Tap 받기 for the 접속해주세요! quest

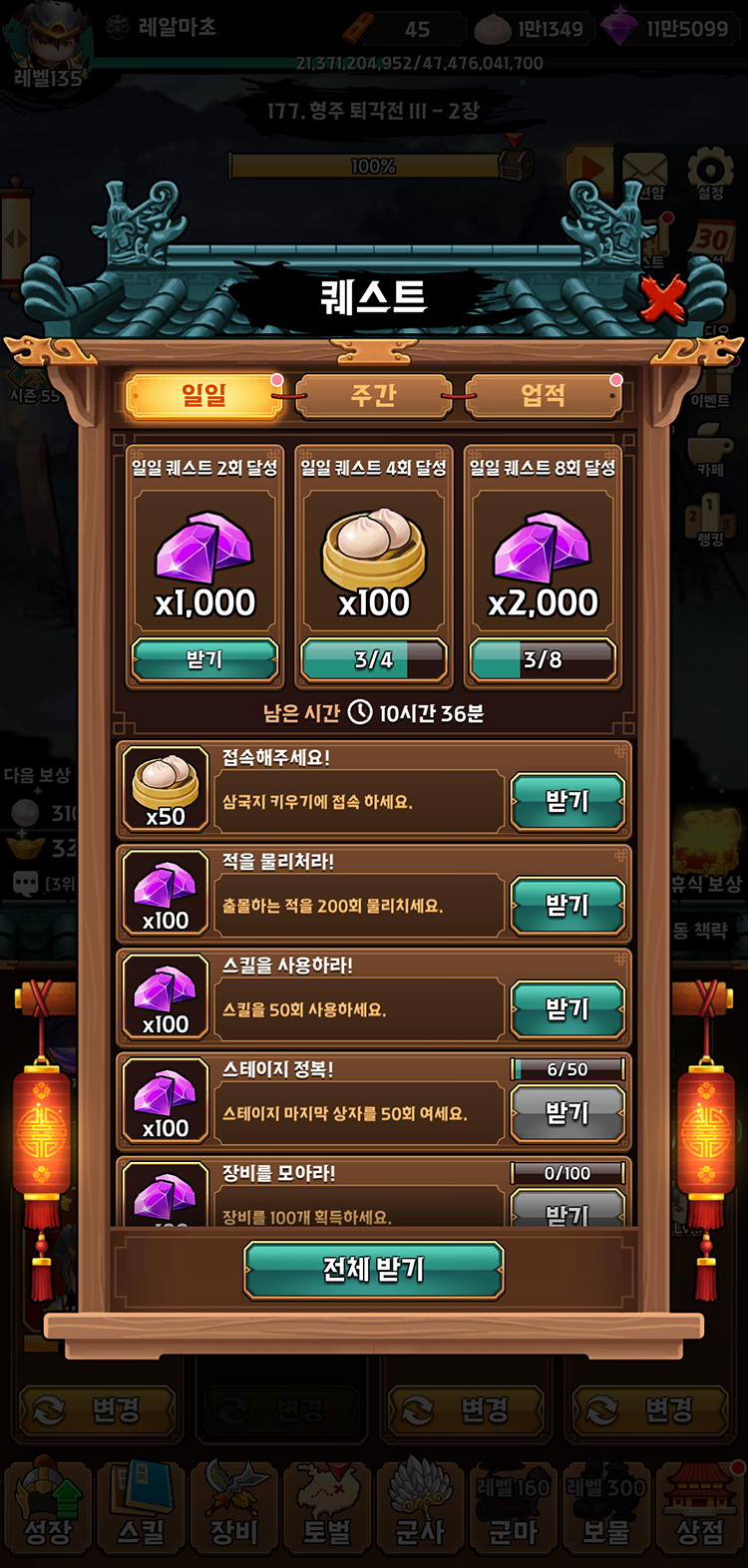(567, 801)
